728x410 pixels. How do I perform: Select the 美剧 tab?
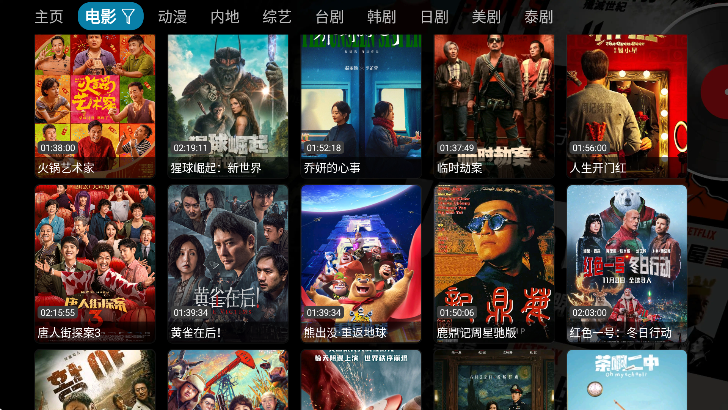pos(486,17)
